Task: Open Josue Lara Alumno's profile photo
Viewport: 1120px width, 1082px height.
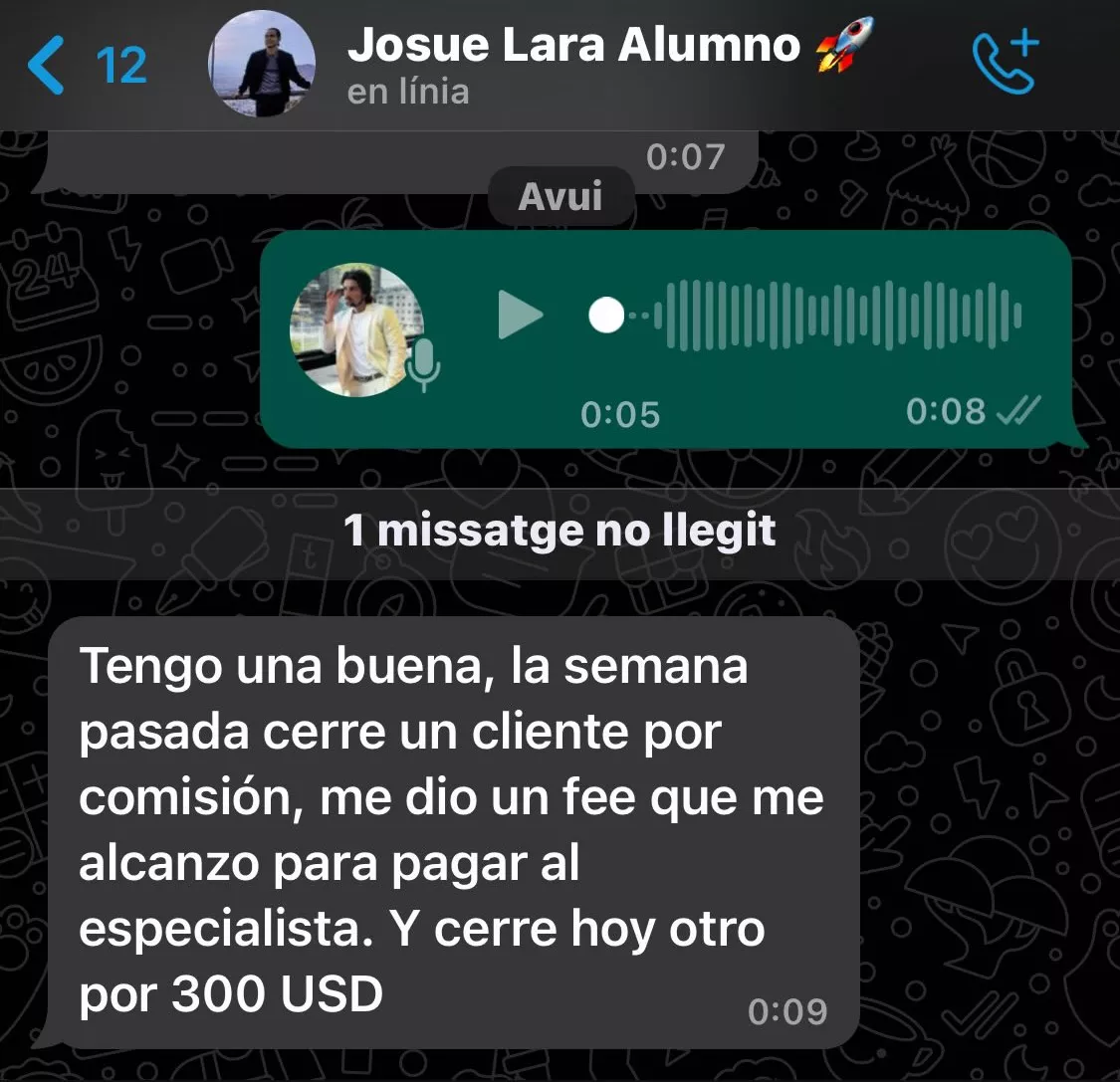Action: [x=261, y=65]
